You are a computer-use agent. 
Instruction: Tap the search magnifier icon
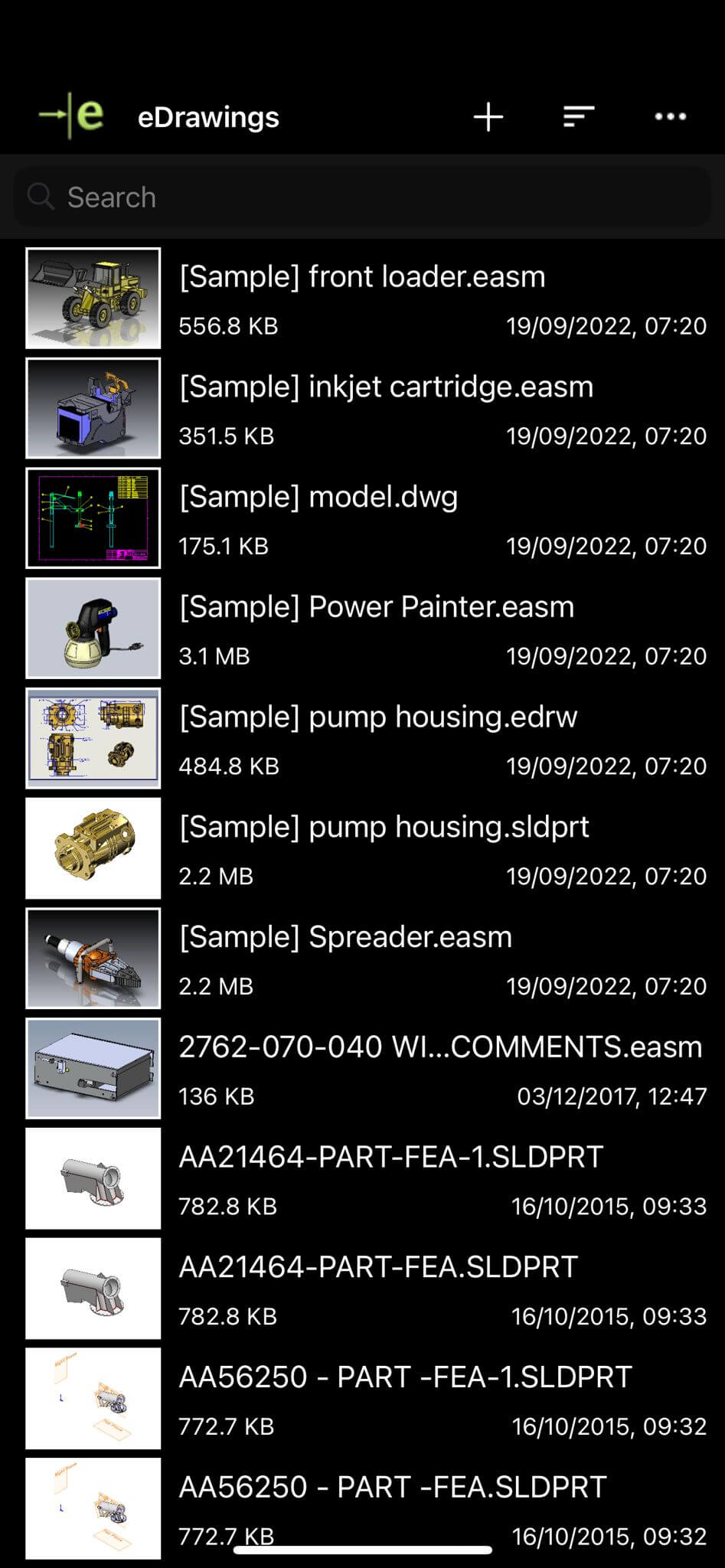click(x=41, y=197)
